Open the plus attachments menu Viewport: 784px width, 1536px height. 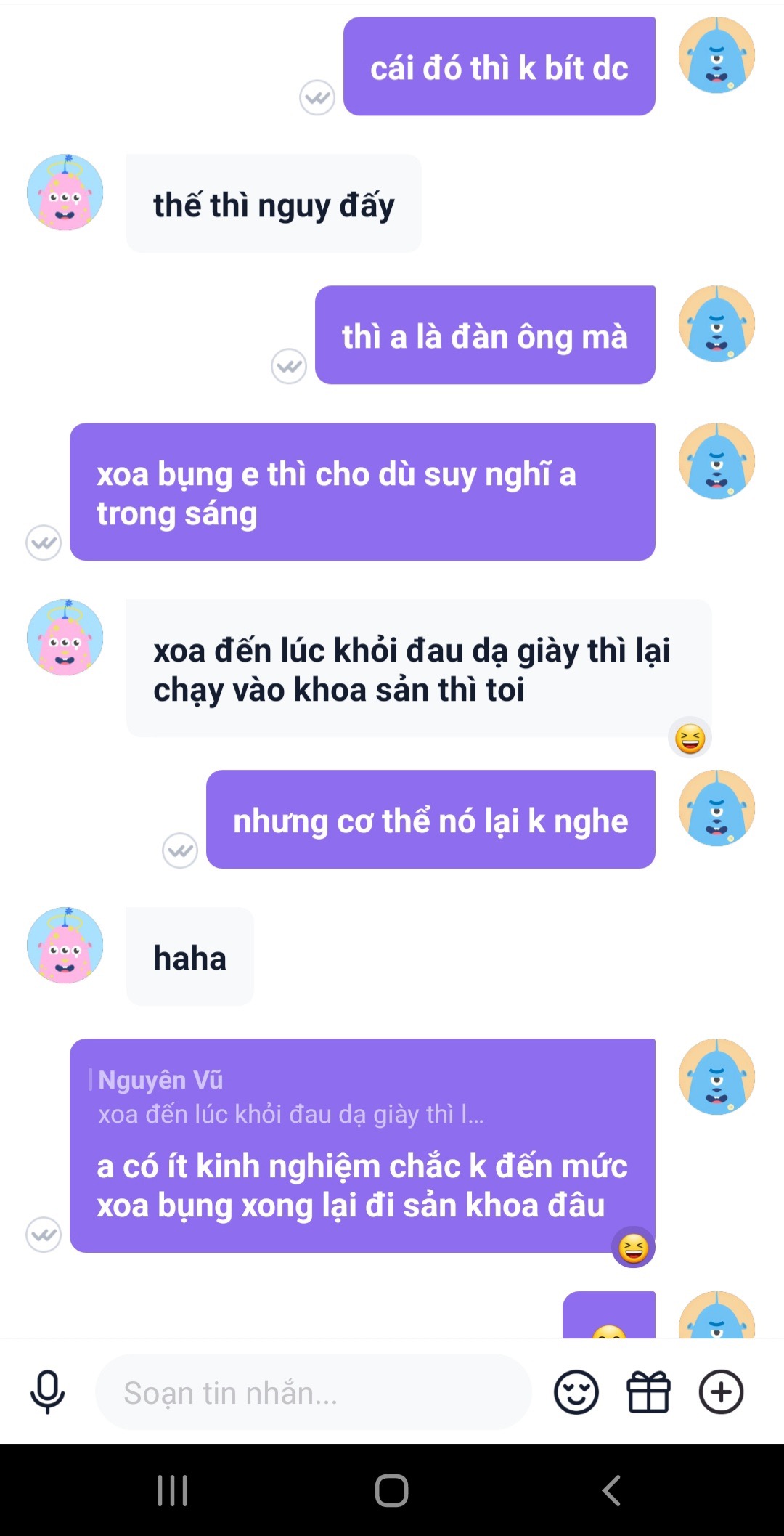point(721,1392)
